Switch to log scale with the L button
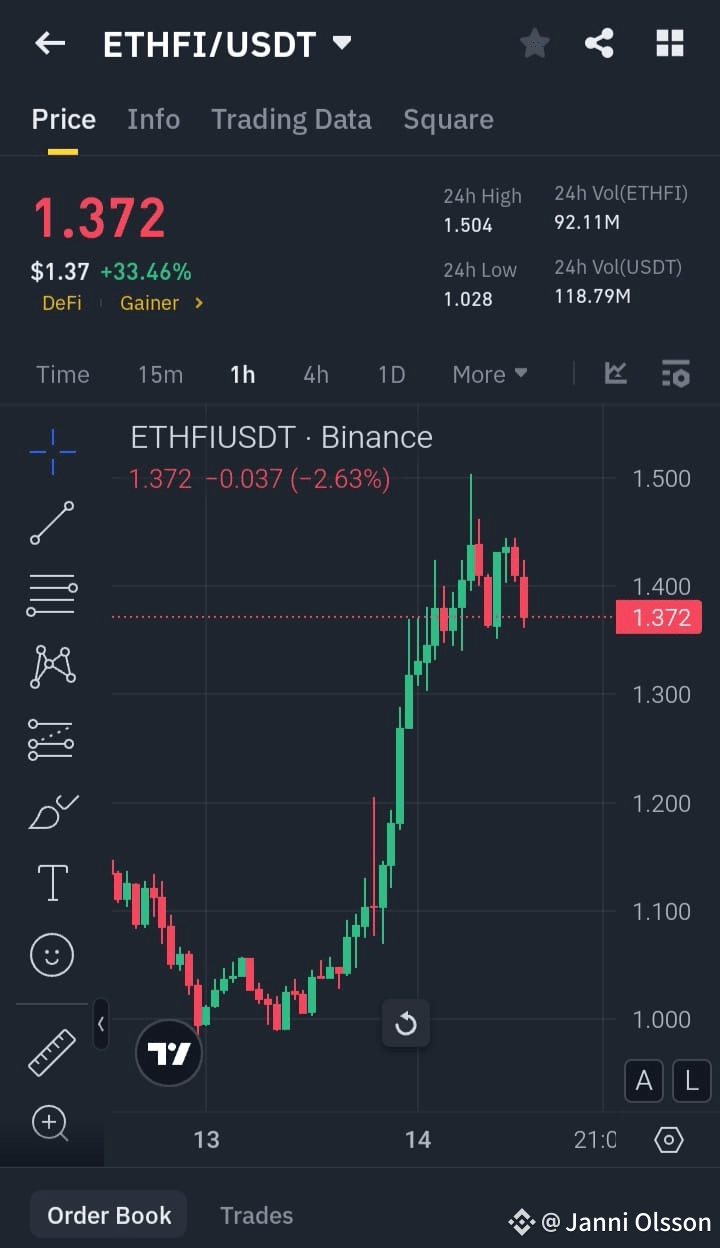 [691, 1081]
